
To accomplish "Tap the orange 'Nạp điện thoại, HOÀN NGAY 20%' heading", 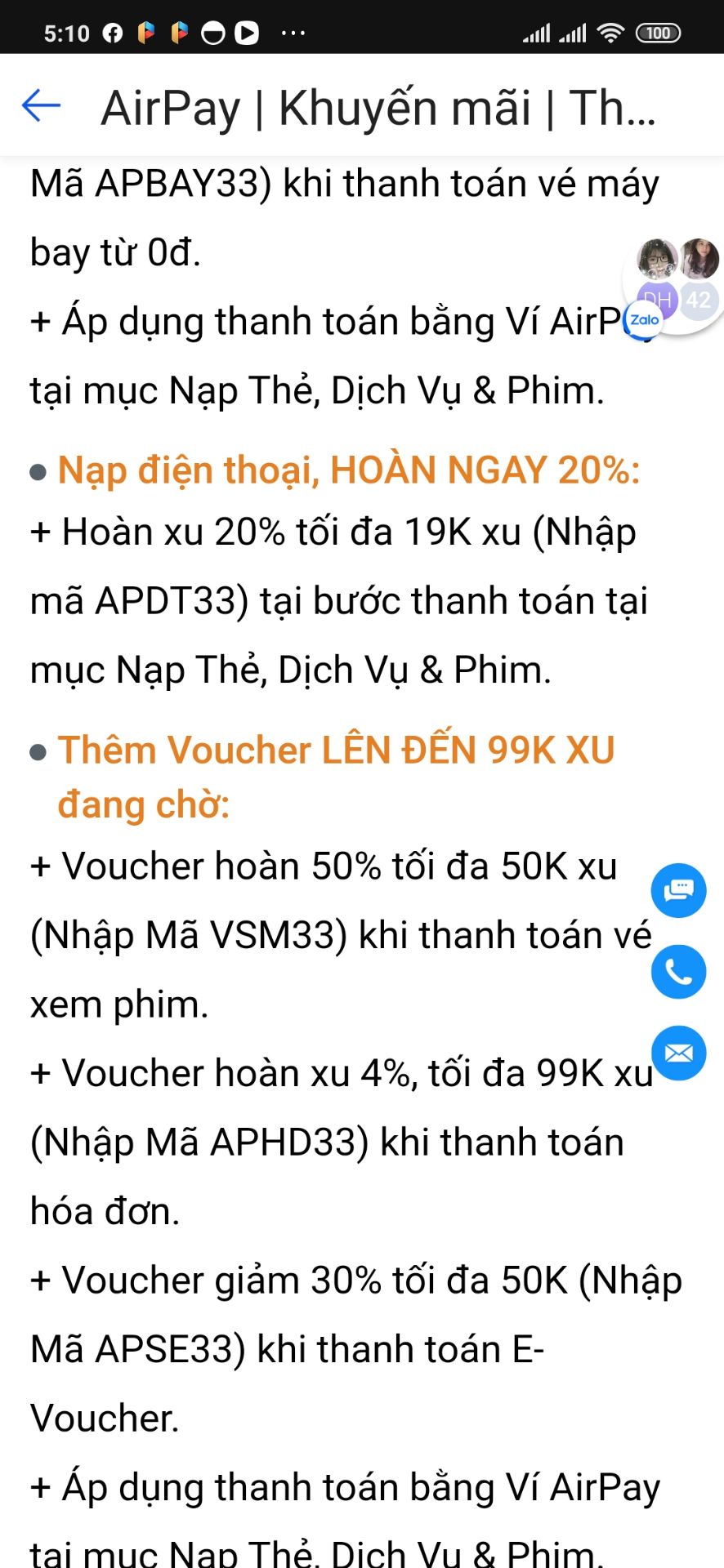I will pyautogui.click(x=350, y=470).
